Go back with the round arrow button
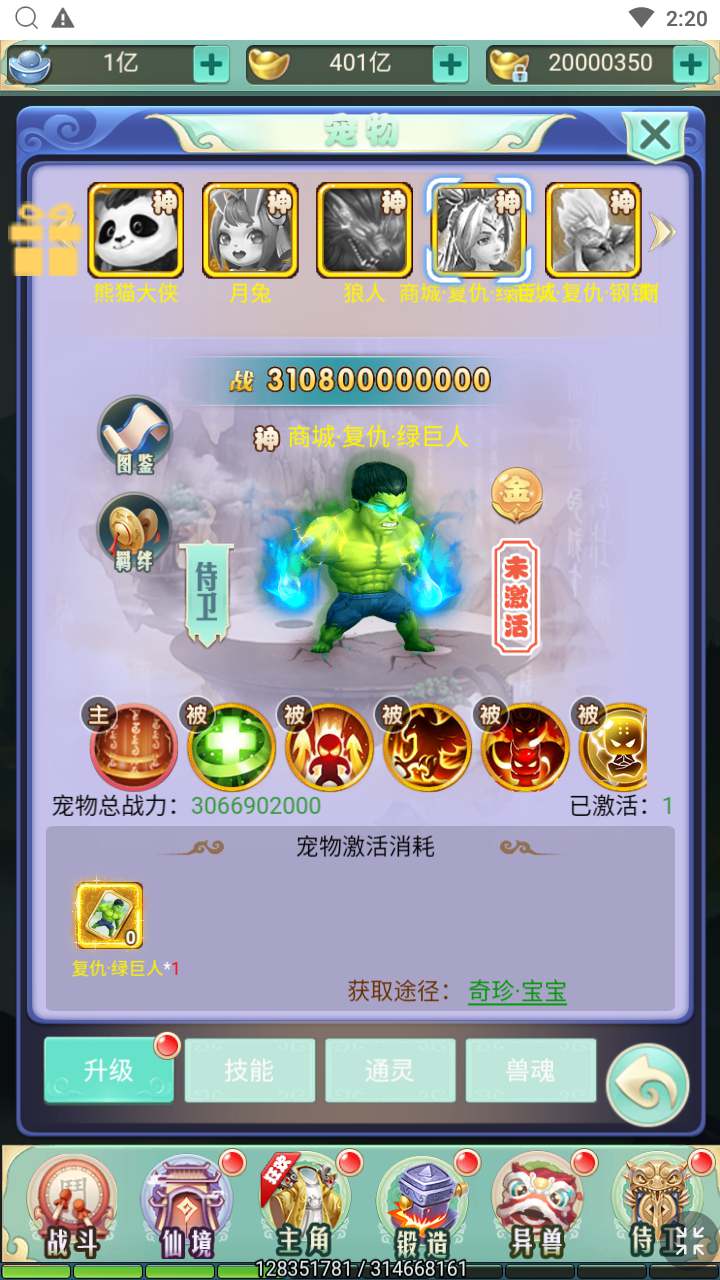 pos(647,1085)
